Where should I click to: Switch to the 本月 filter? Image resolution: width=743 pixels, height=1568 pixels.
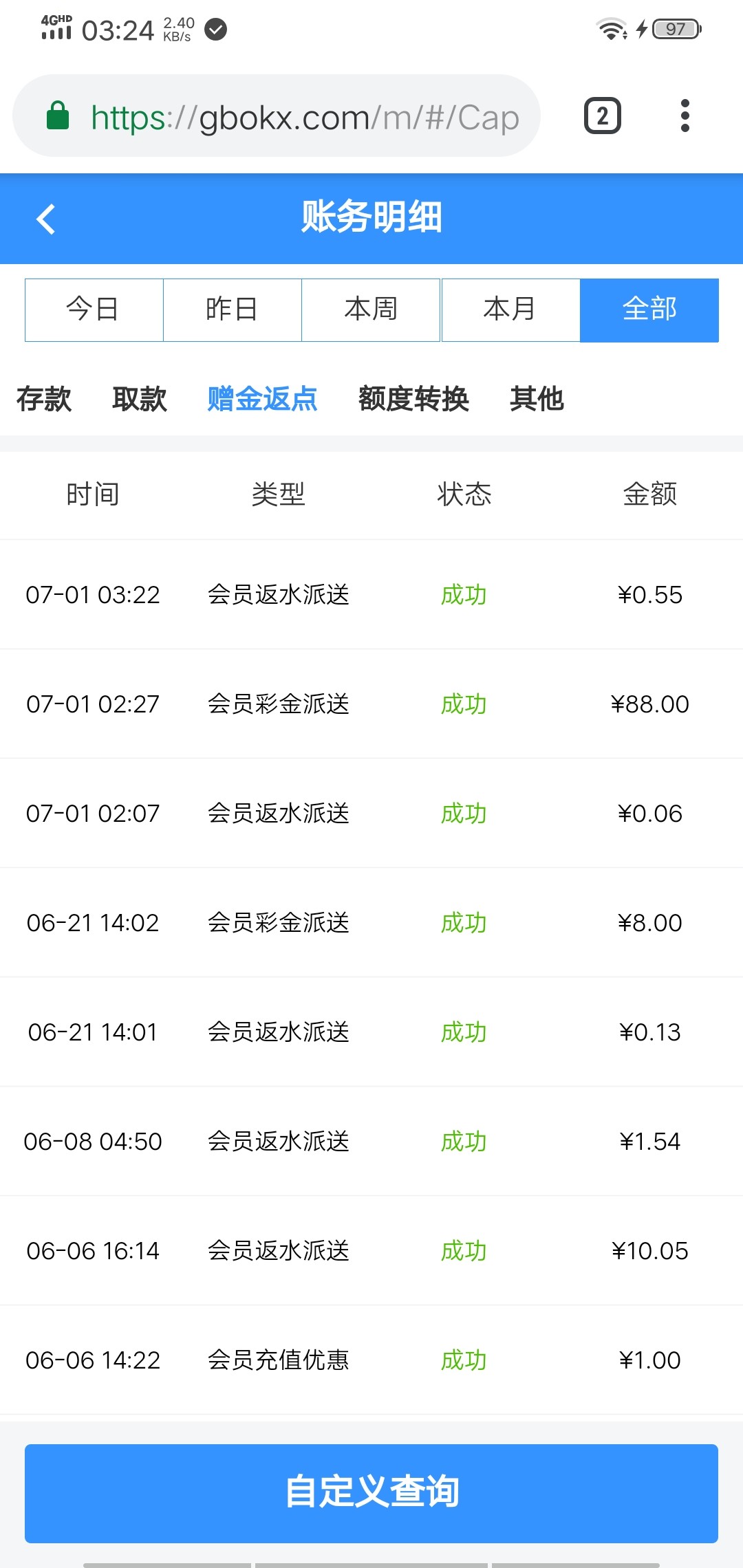pyautogui.click(x=510, y=309)
